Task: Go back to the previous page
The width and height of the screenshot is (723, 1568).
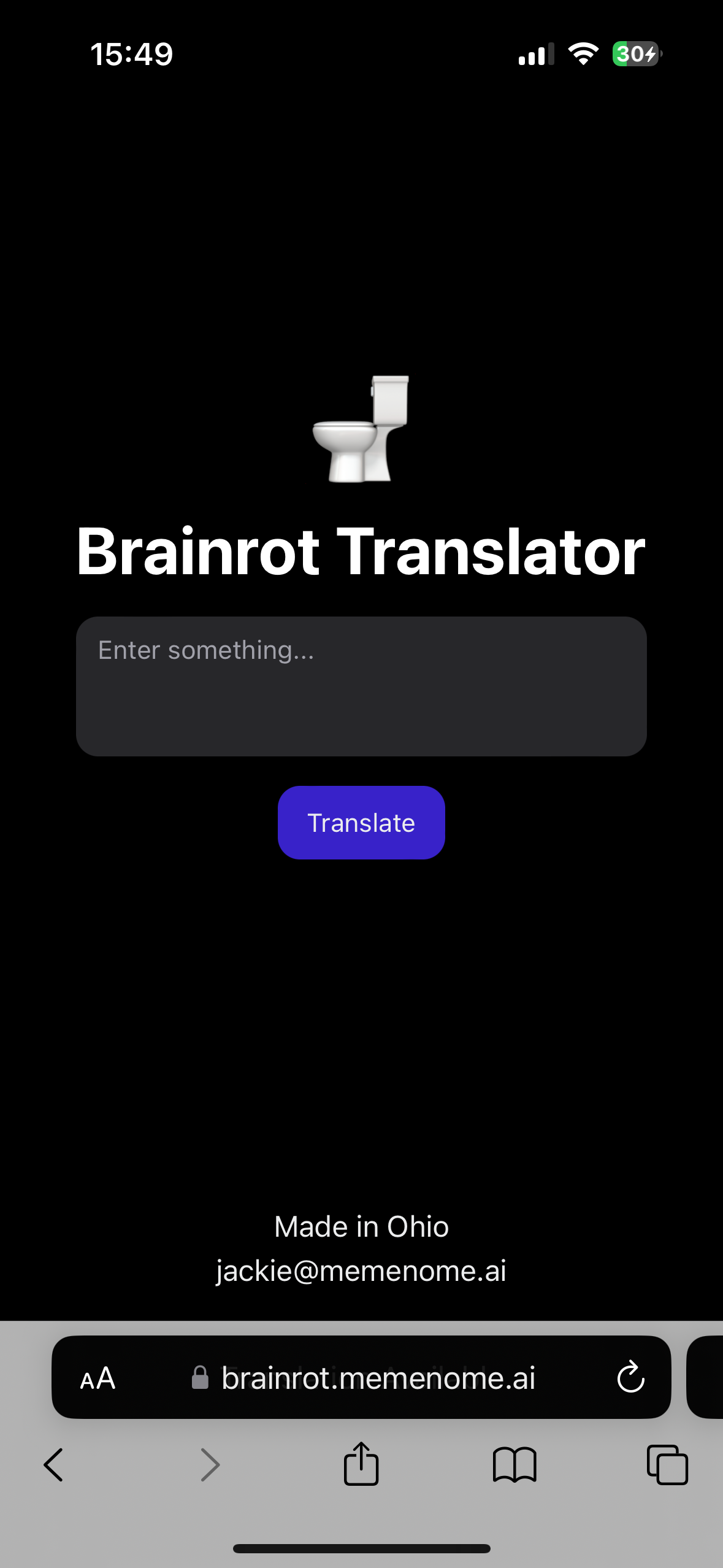Action: pyautogui.click(x=53, y=1465)
